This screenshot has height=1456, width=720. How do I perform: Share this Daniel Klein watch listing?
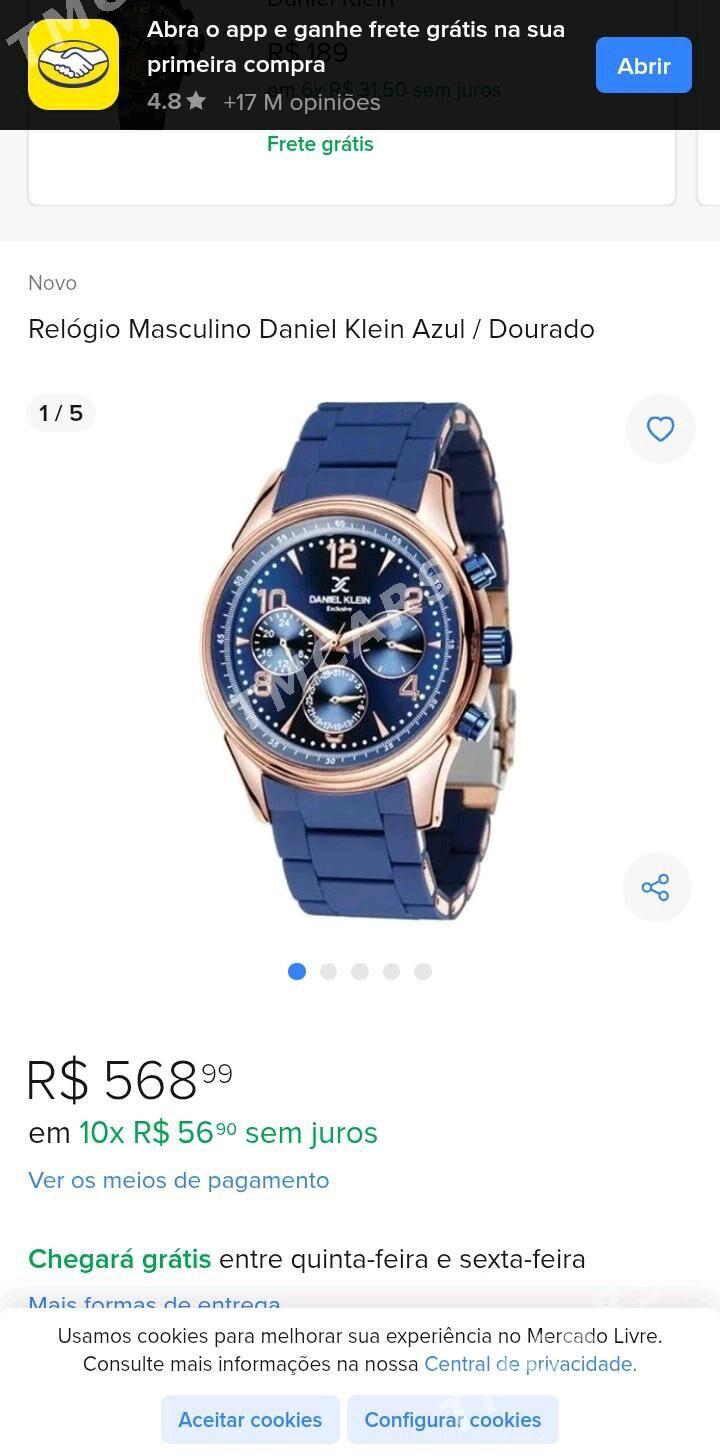[656, 887]
